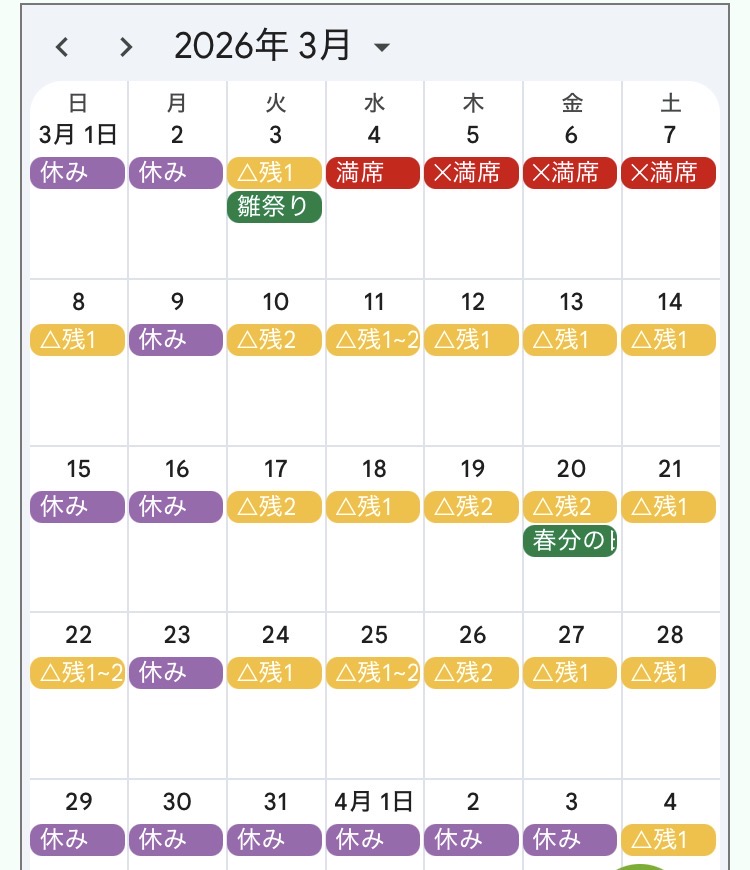Open the 春分の日 event on March 20

pyautogui.click(x=569, y=541)
